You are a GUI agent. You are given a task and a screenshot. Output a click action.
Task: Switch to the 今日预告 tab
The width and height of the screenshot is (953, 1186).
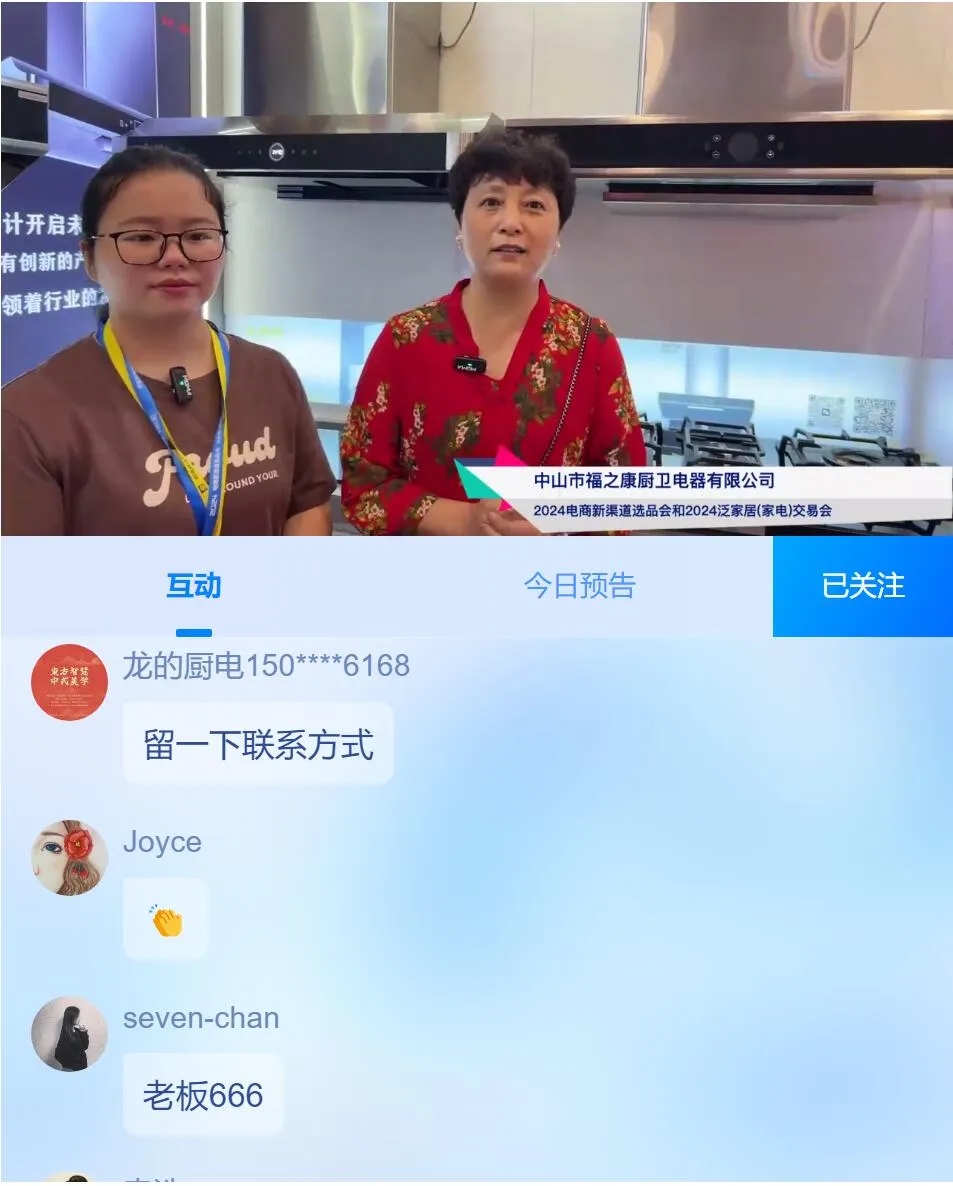coord(579,586)
